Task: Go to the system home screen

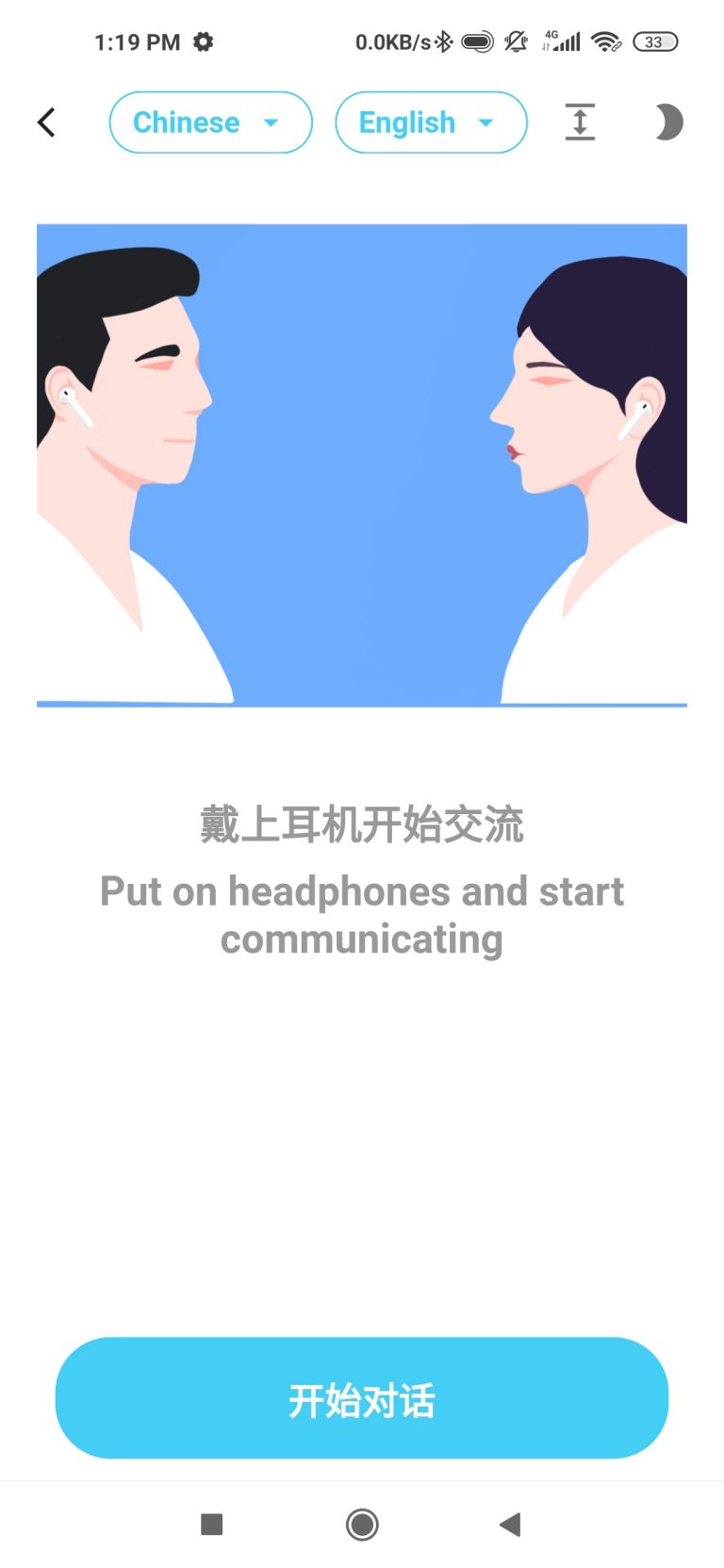Action: [x=362, y=1524]
